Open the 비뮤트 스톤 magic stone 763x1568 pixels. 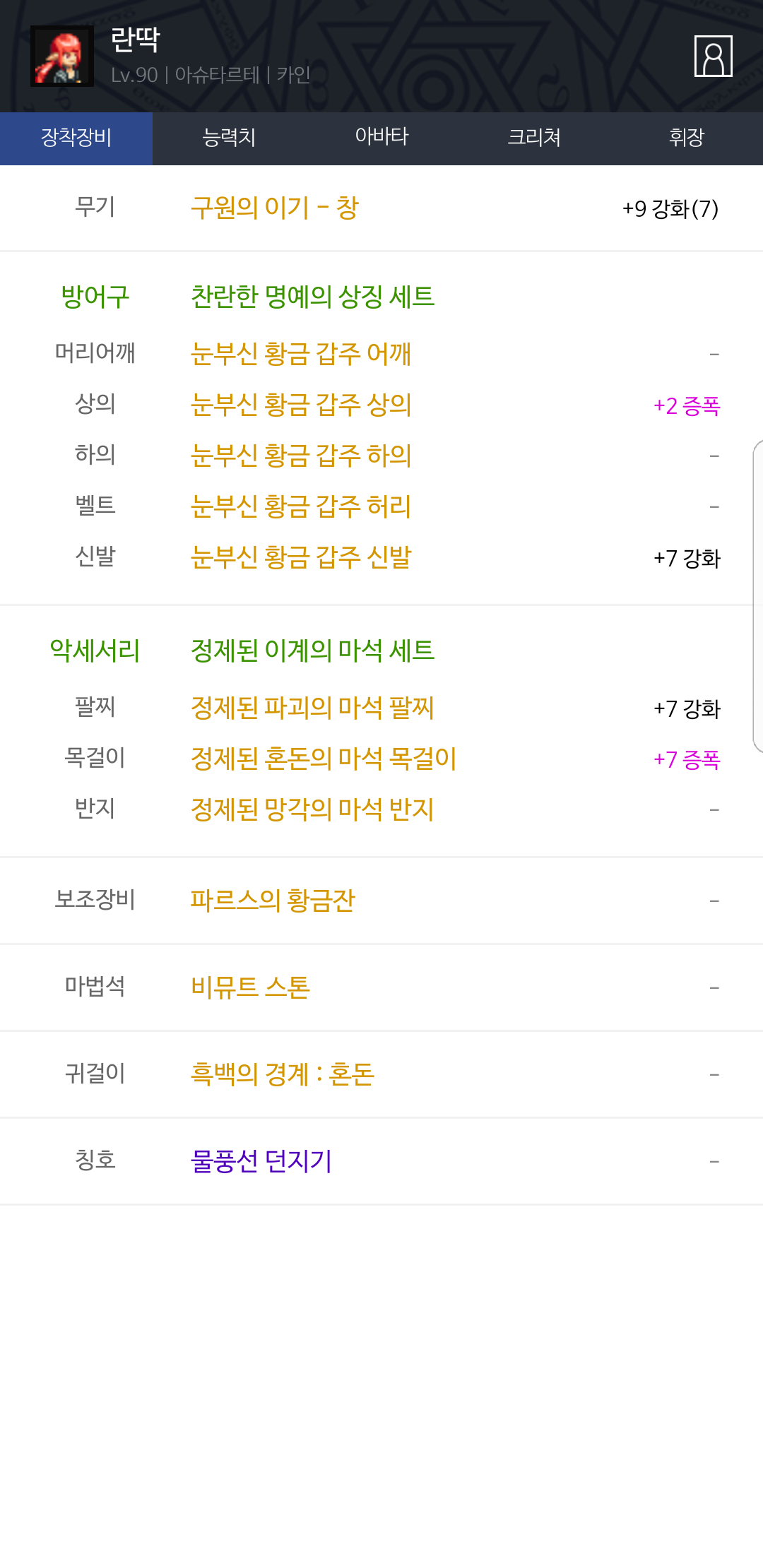250,987
